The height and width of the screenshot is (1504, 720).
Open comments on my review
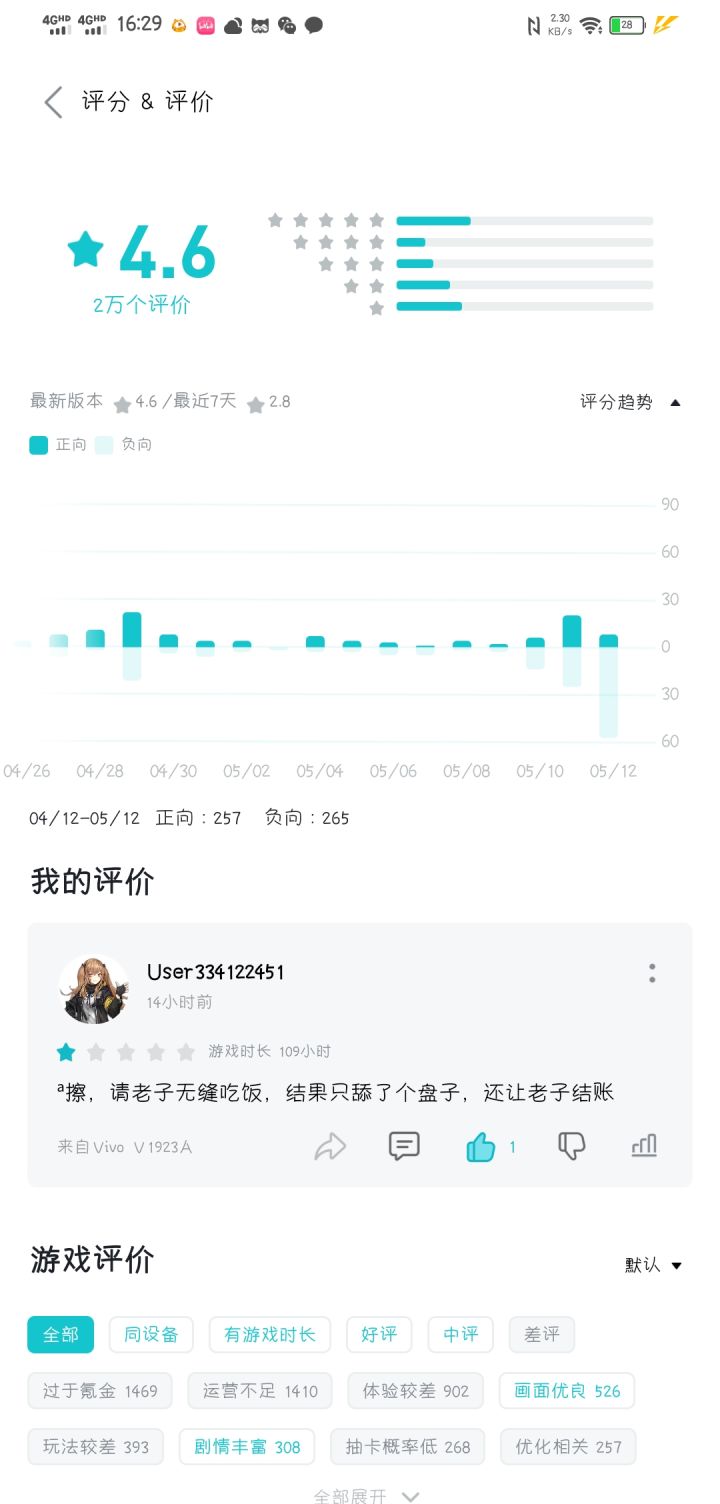(404, 1146)
